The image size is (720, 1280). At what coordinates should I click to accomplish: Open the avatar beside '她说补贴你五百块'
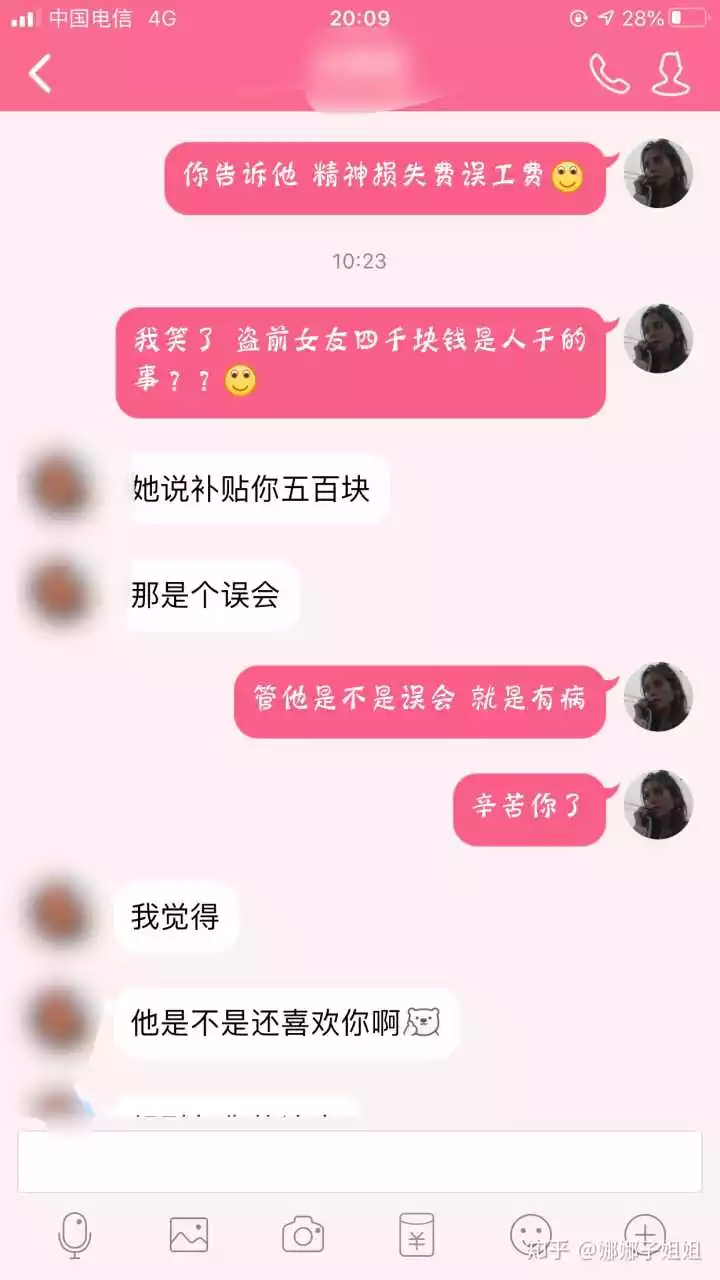pos(55,487)
